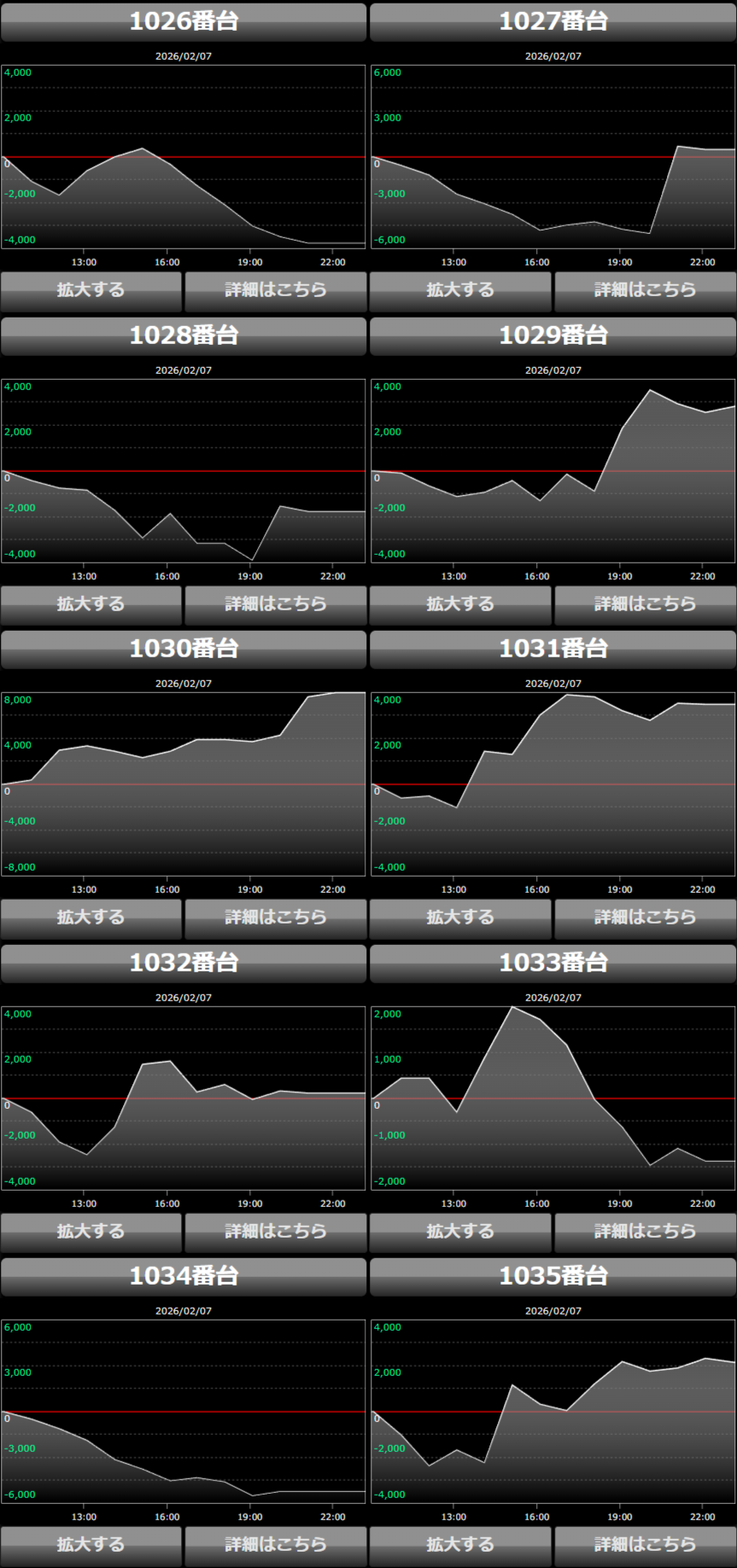Tap 拡大する for 1031番台
This screenshot has width=737, height=1568.
tap(460, 918)
